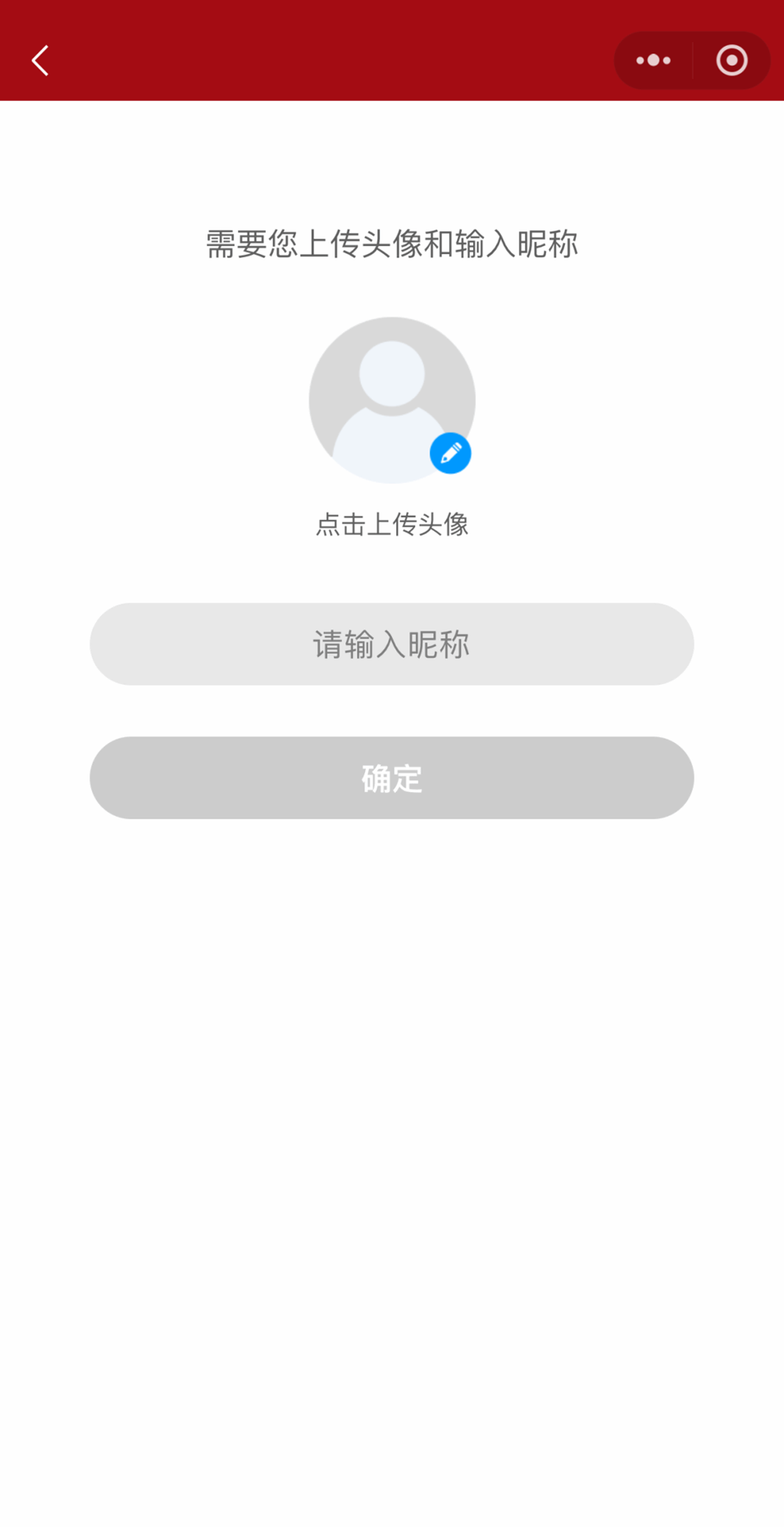Tap the divider between ••• and close icons
The width and height of the screenshot is (784, 1527).
point(693,60)
